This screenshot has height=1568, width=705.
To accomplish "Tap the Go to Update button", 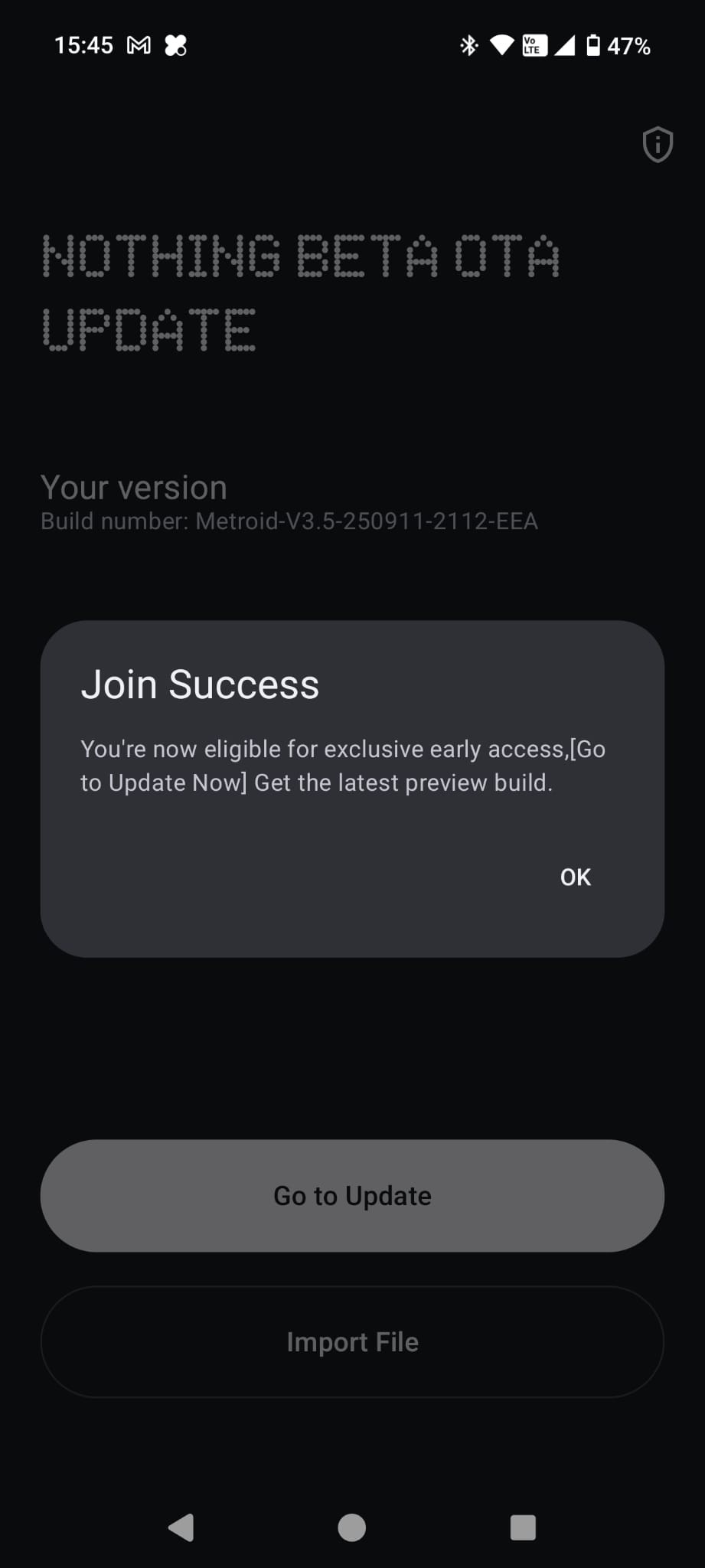I will click(x=352, y=1196).
